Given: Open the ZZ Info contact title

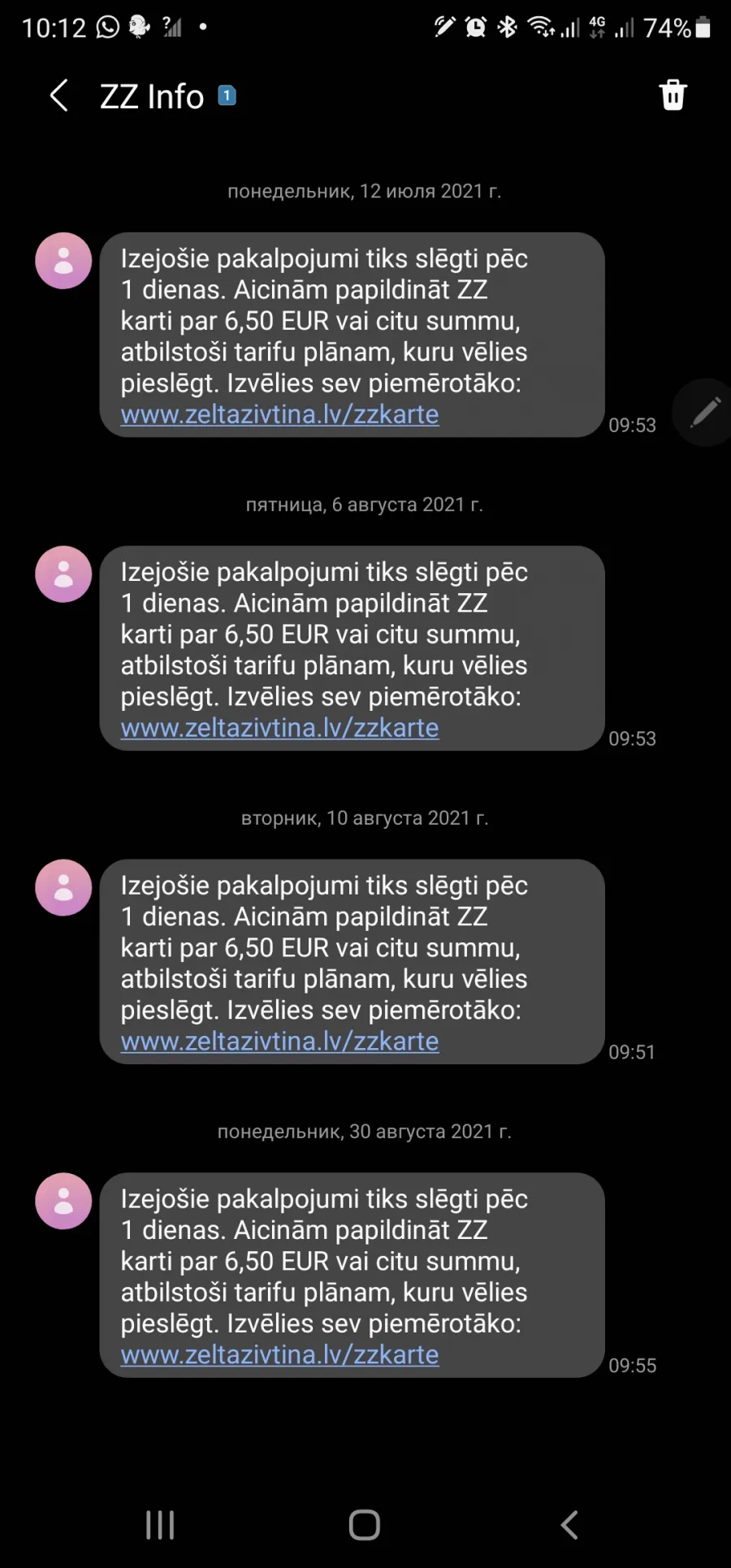Looking at the screenshot, I should tap(152, 97).
